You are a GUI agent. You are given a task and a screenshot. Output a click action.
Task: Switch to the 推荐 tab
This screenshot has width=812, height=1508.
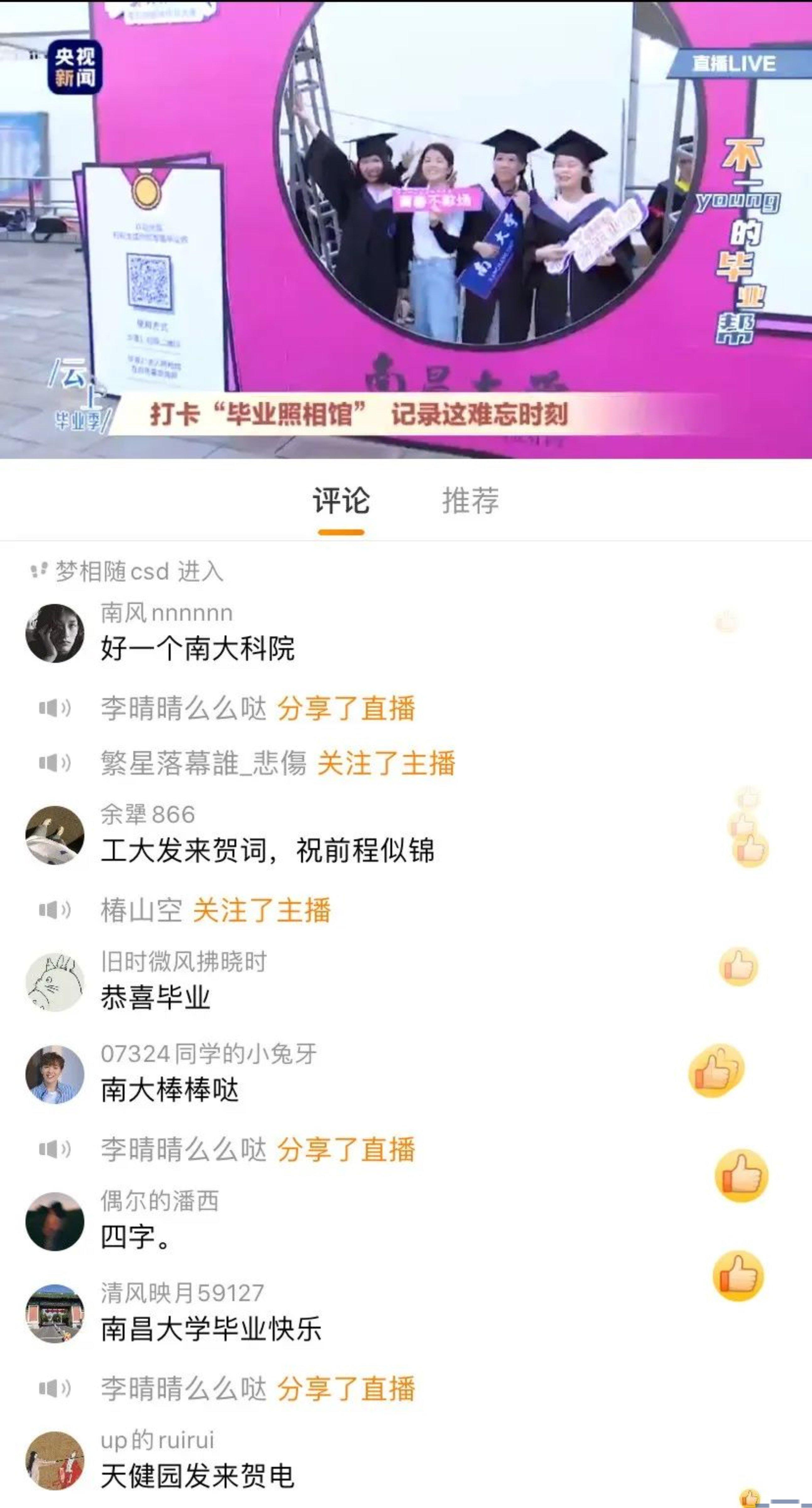coord(470,501)
